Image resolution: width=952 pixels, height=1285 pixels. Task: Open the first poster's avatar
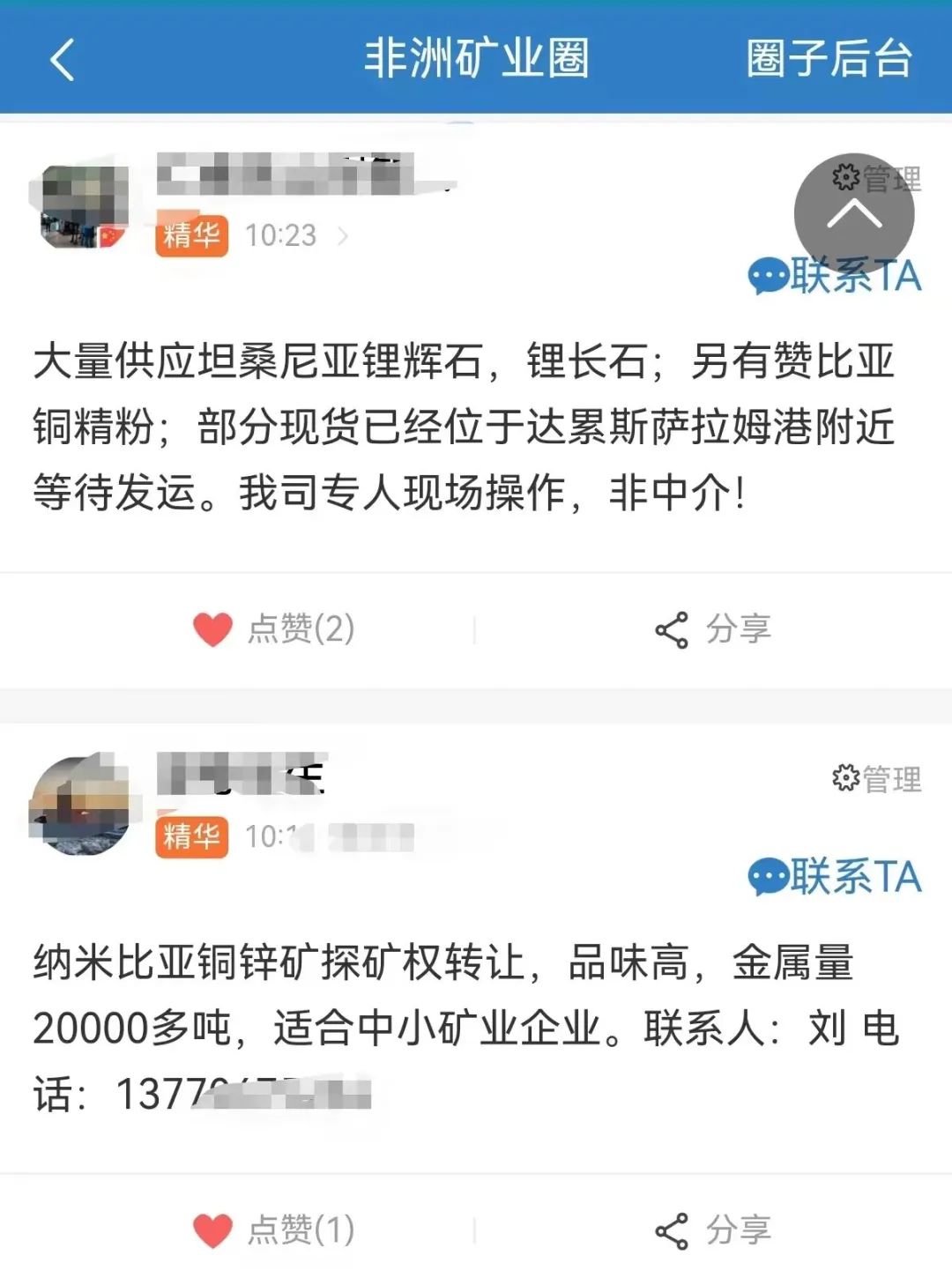click(x=84, y=207)
